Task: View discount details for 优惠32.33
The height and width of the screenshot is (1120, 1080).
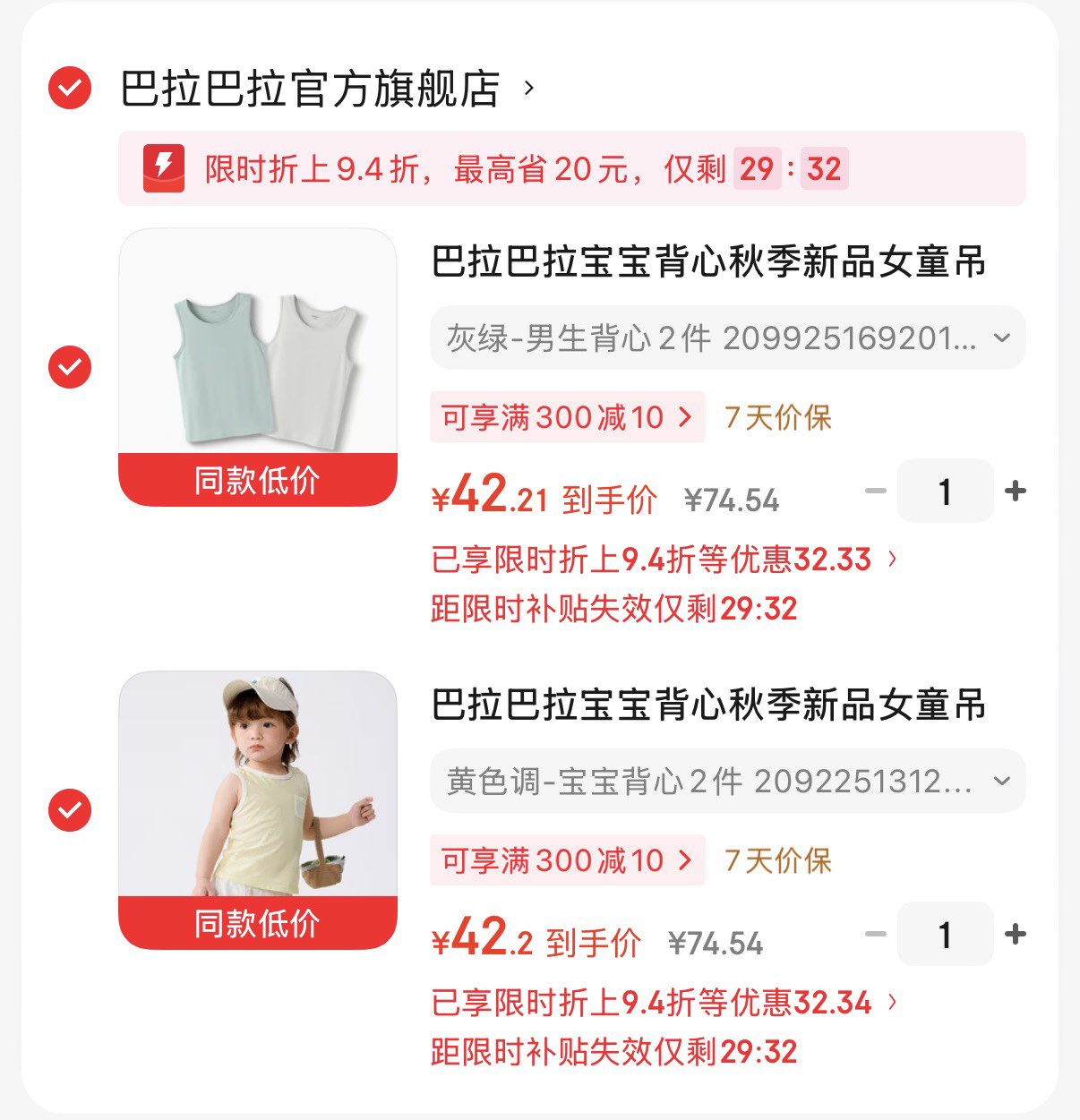Action: [663, 560]
